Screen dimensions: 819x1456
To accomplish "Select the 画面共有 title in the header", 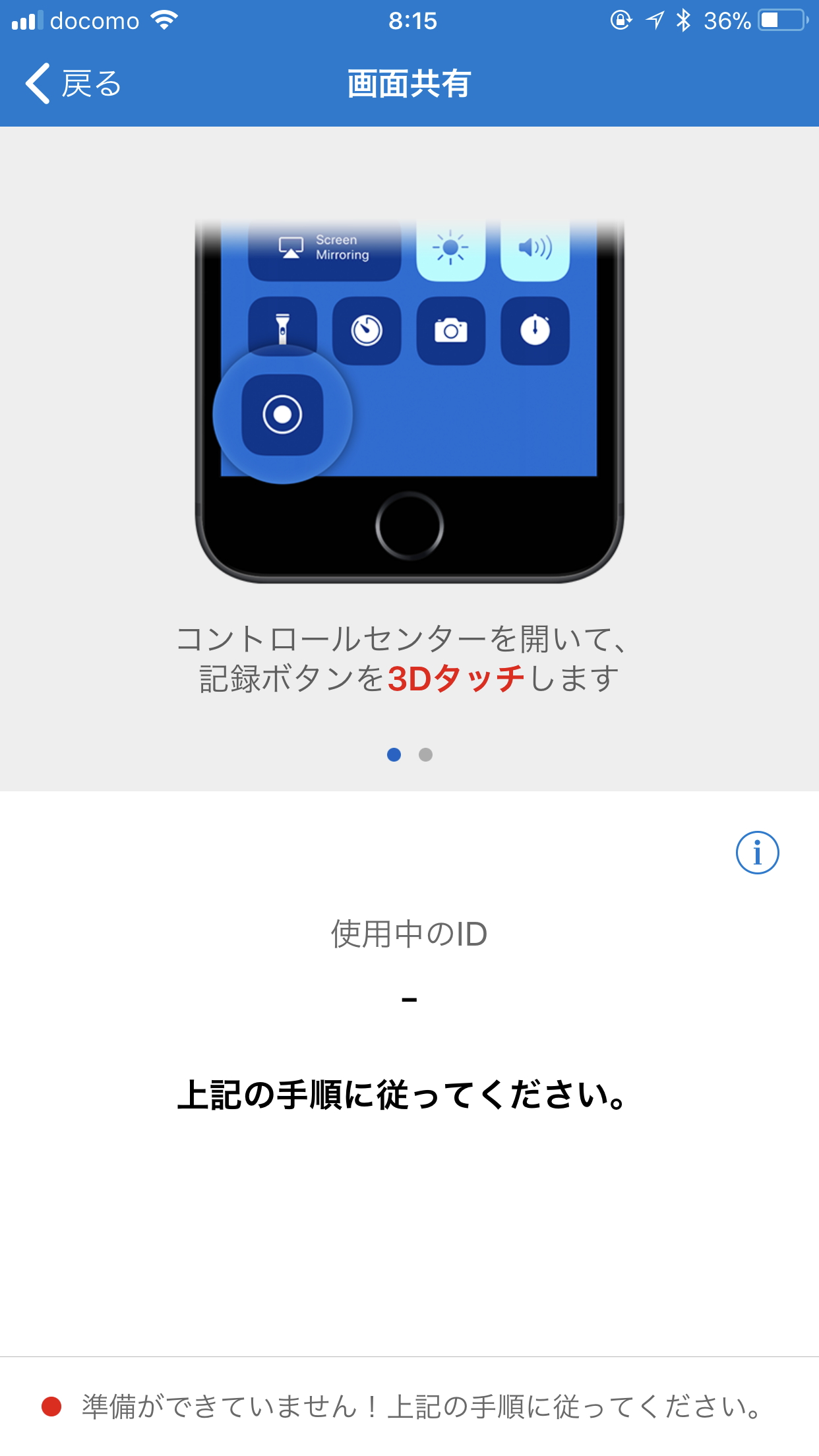I will 409,84.
